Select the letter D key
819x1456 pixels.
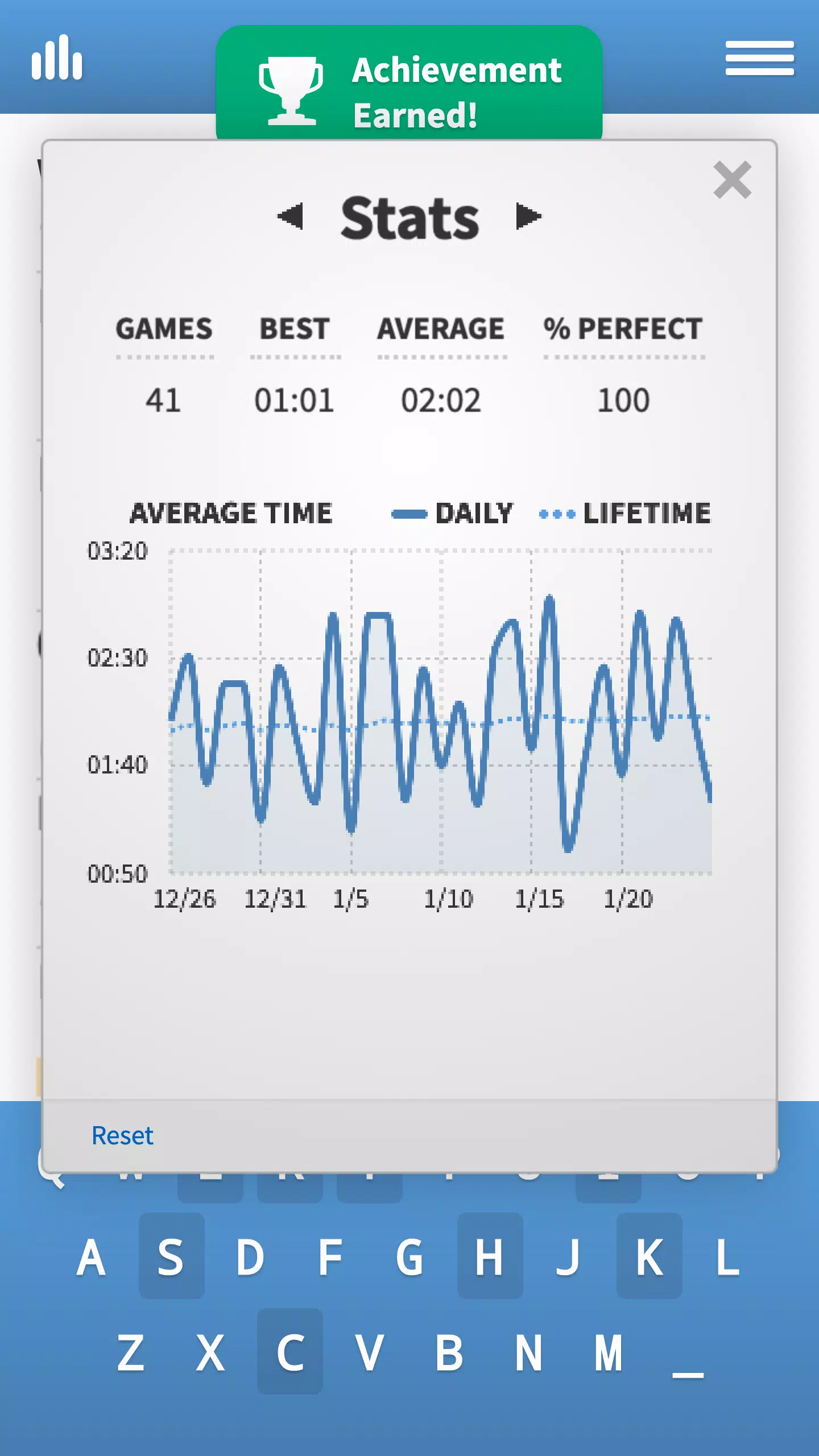(251, 1258)
